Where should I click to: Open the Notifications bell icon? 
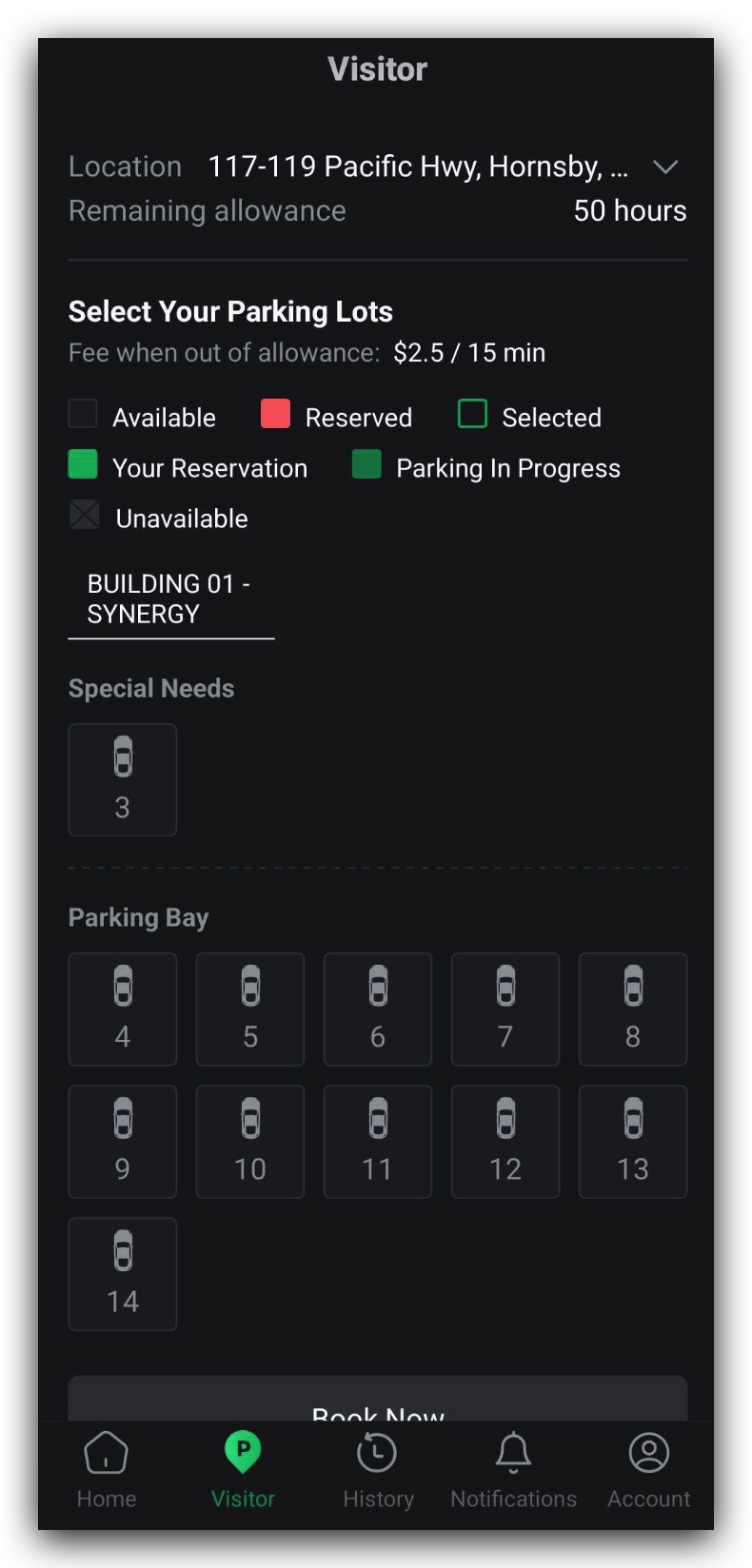[x=514, y=1453]
